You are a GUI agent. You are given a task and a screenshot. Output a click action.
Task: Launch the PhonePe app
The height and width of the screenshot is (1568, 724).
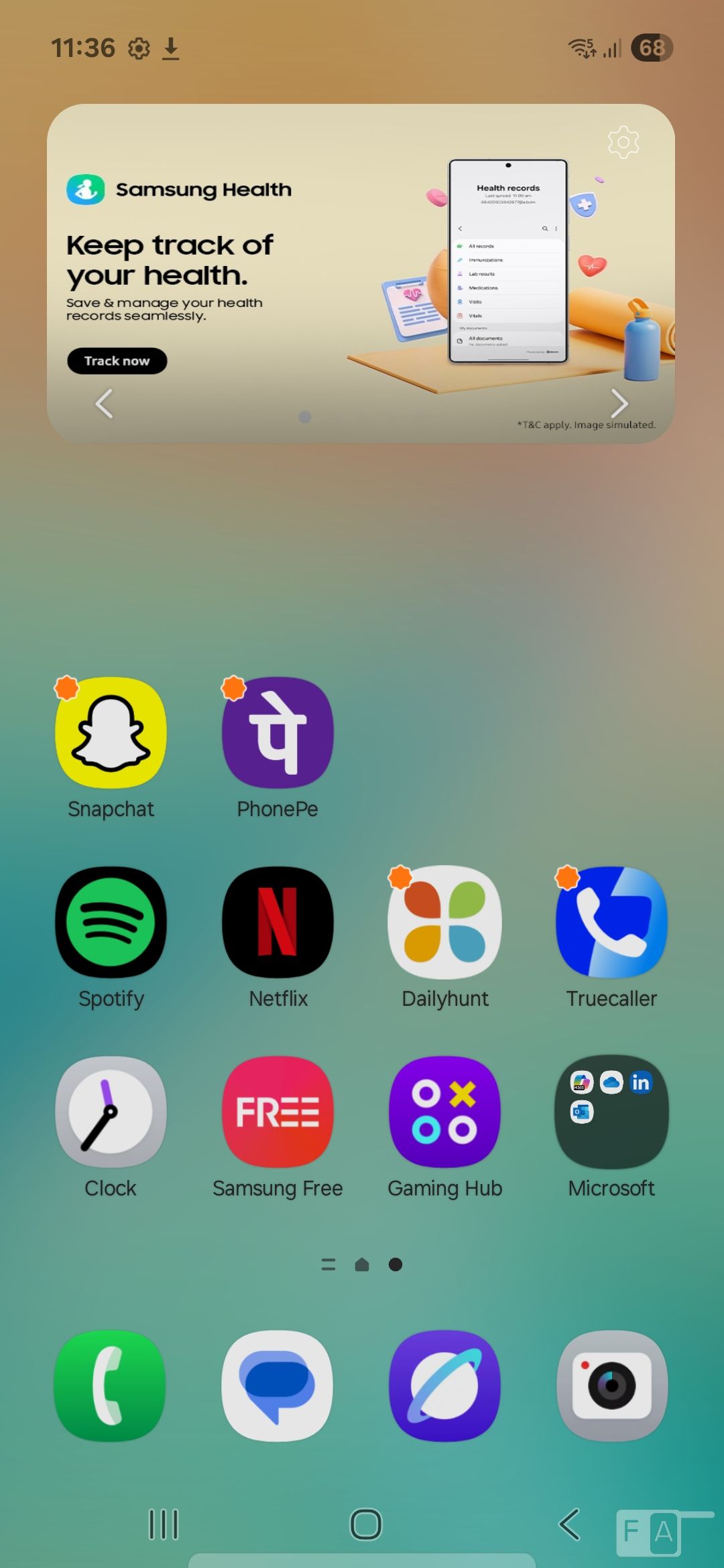278,733
